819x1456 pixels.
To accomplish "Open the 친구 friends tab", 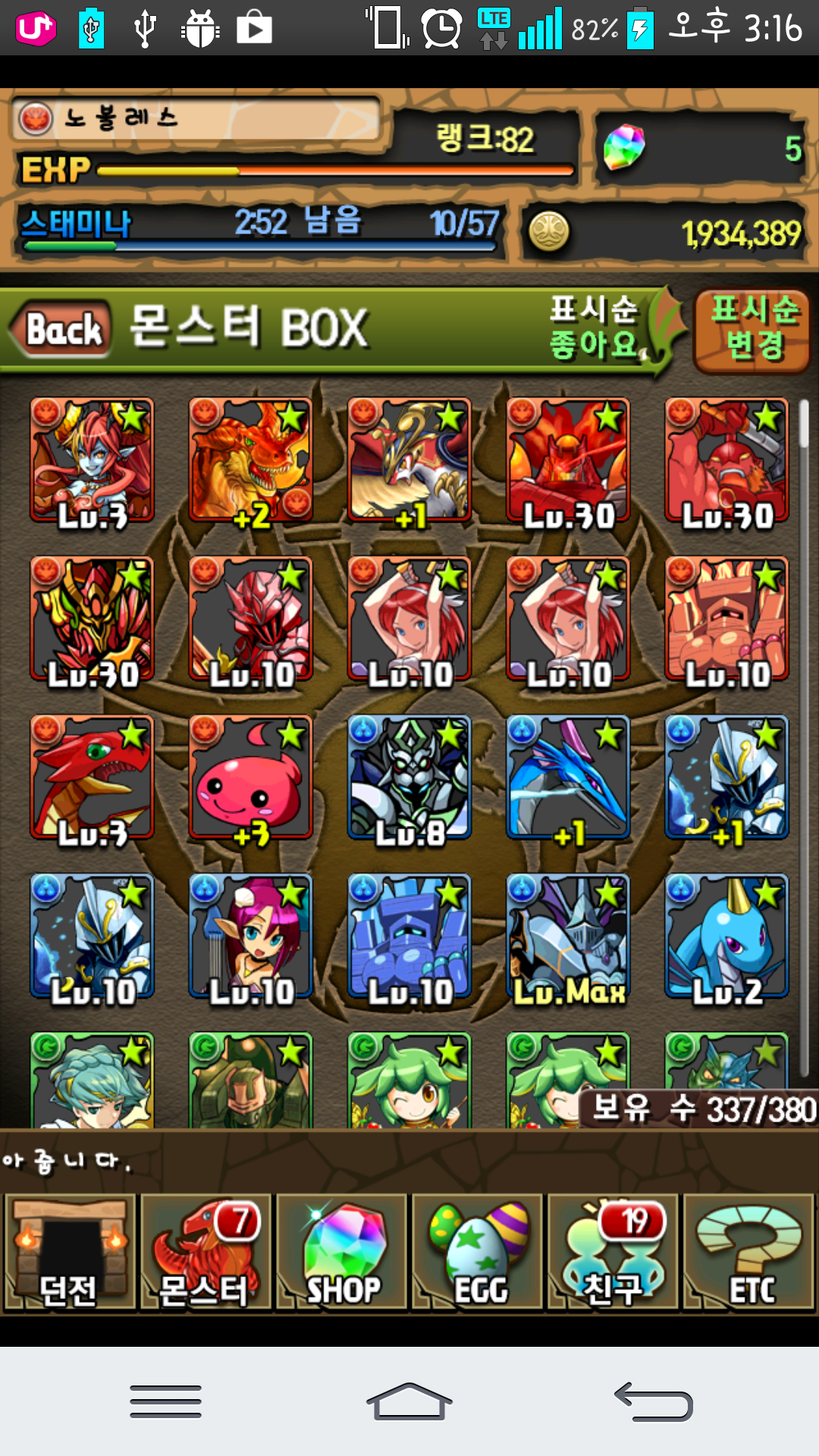I will (x=613, y=1253).
